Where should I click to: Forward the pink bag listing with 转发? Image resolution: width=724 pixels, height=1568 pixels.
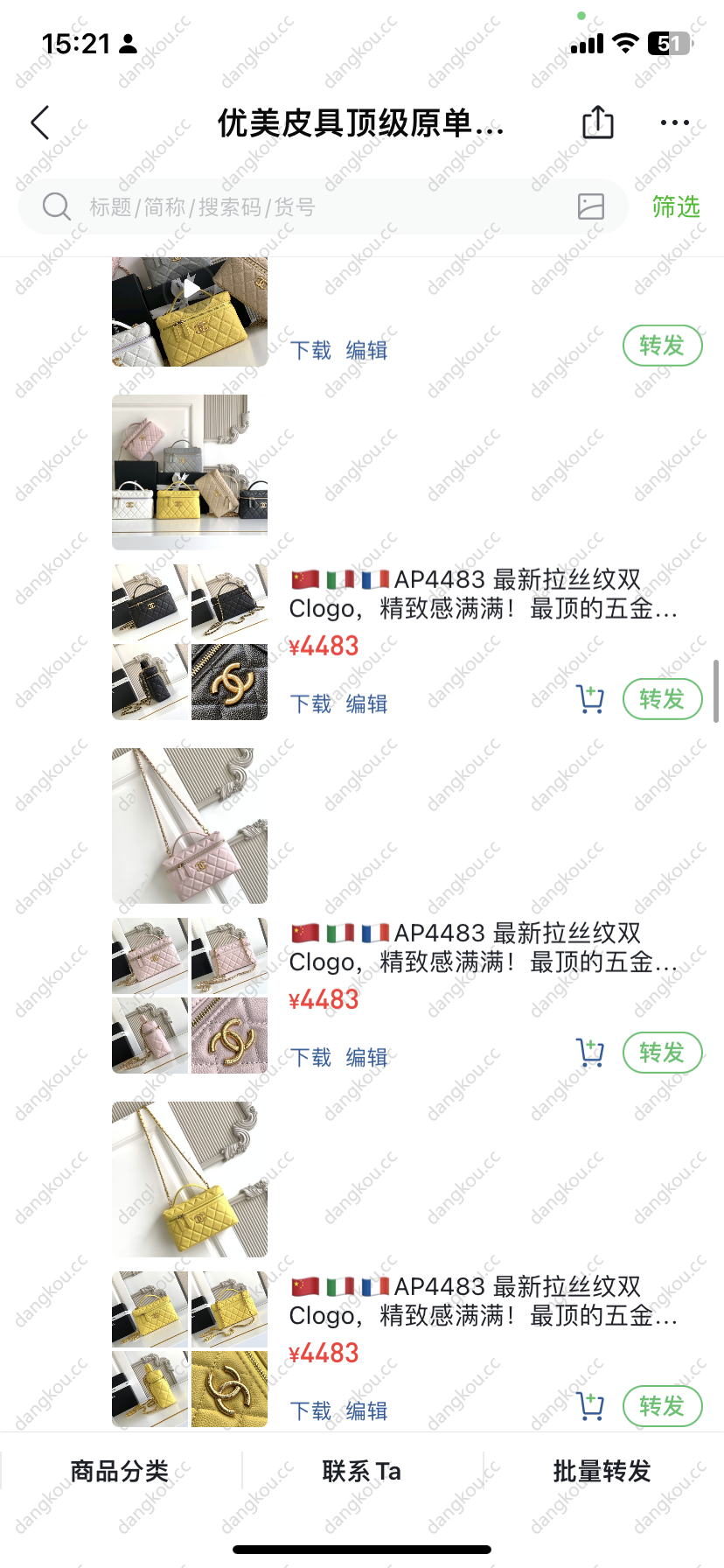[x=662, y=1053]
